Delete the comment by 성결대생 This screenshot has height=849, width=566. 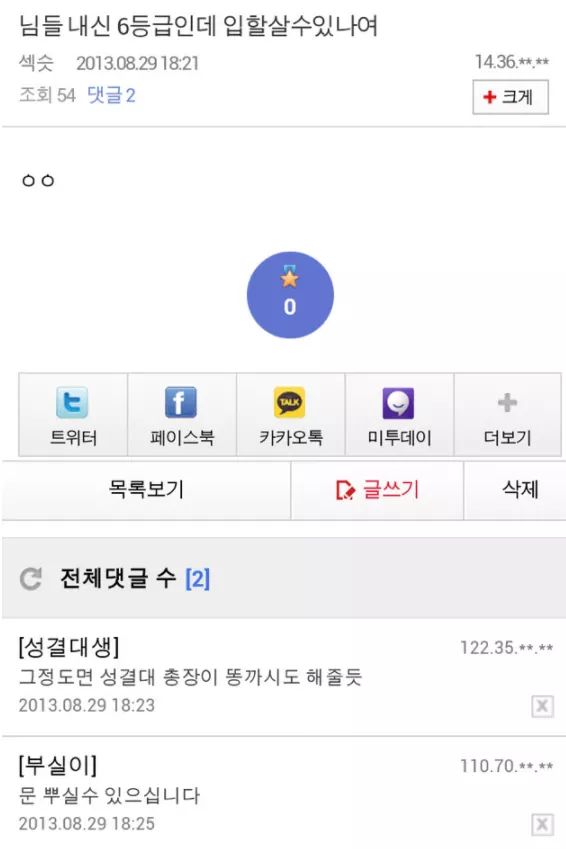click(542, 706)
